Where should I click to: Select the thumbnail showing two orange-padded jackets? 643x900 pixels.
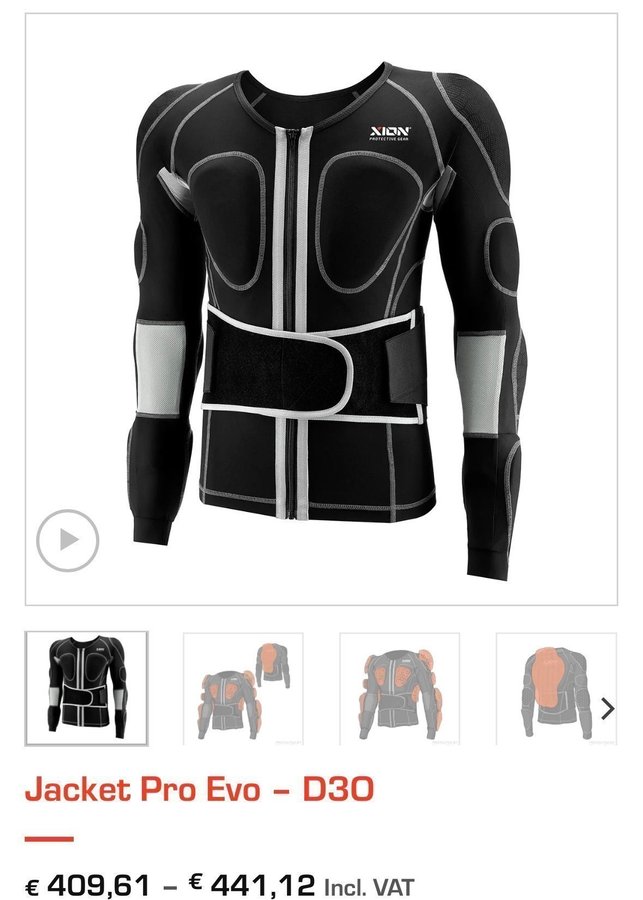point(243,688)
